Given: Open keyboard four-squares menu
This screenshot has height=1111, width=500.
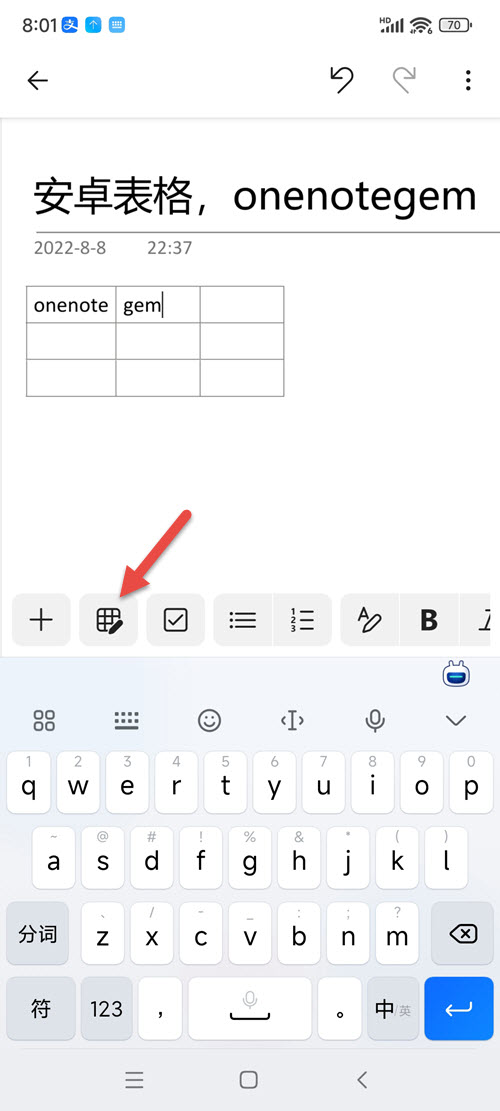Looking at the screenshot, I should point(44,721).
